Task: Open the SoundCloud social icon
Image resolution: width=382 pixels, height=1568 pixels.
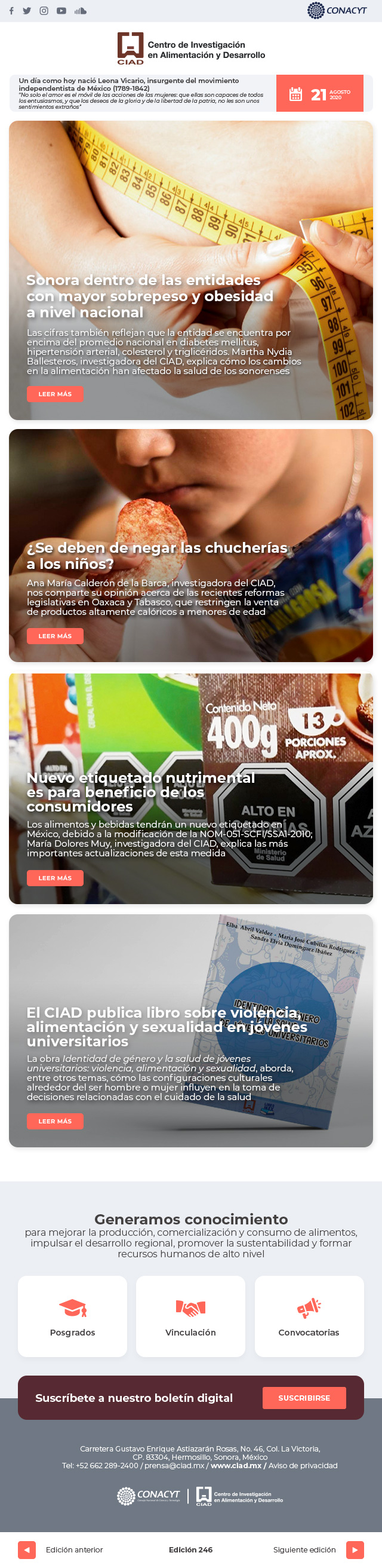Action: point(81,11)
